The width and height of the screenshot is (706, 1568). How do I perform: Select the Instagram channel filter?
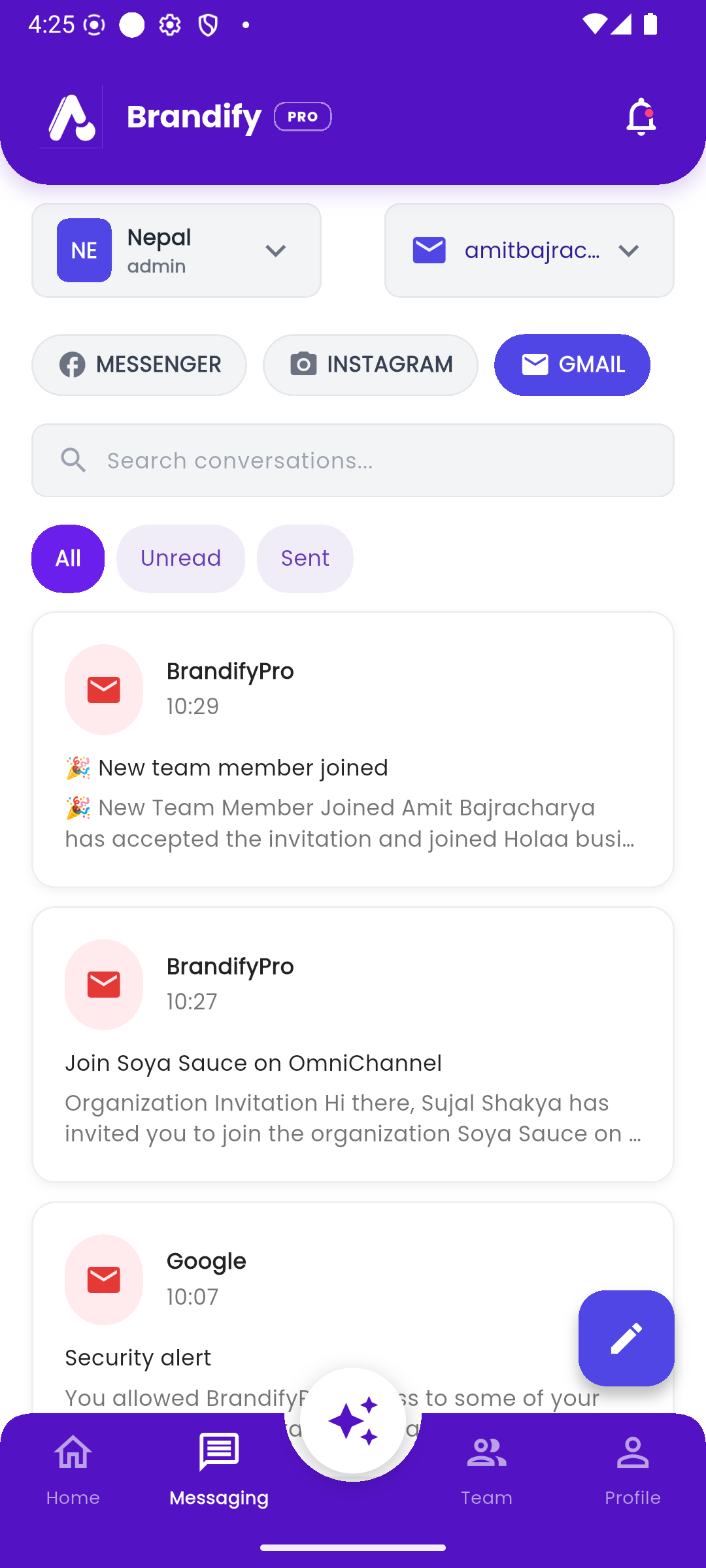tap(370, 365)
